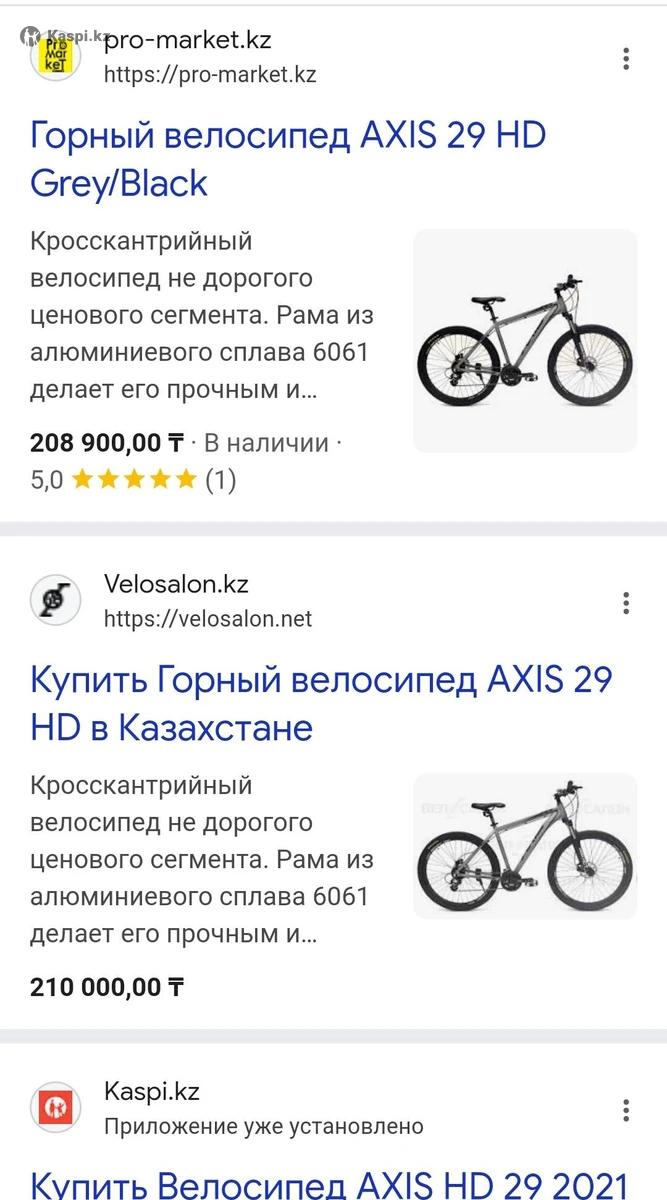Tap the Velosalon.kz bicycle thumbnail

pyautogui.click(x=525, y=846)
